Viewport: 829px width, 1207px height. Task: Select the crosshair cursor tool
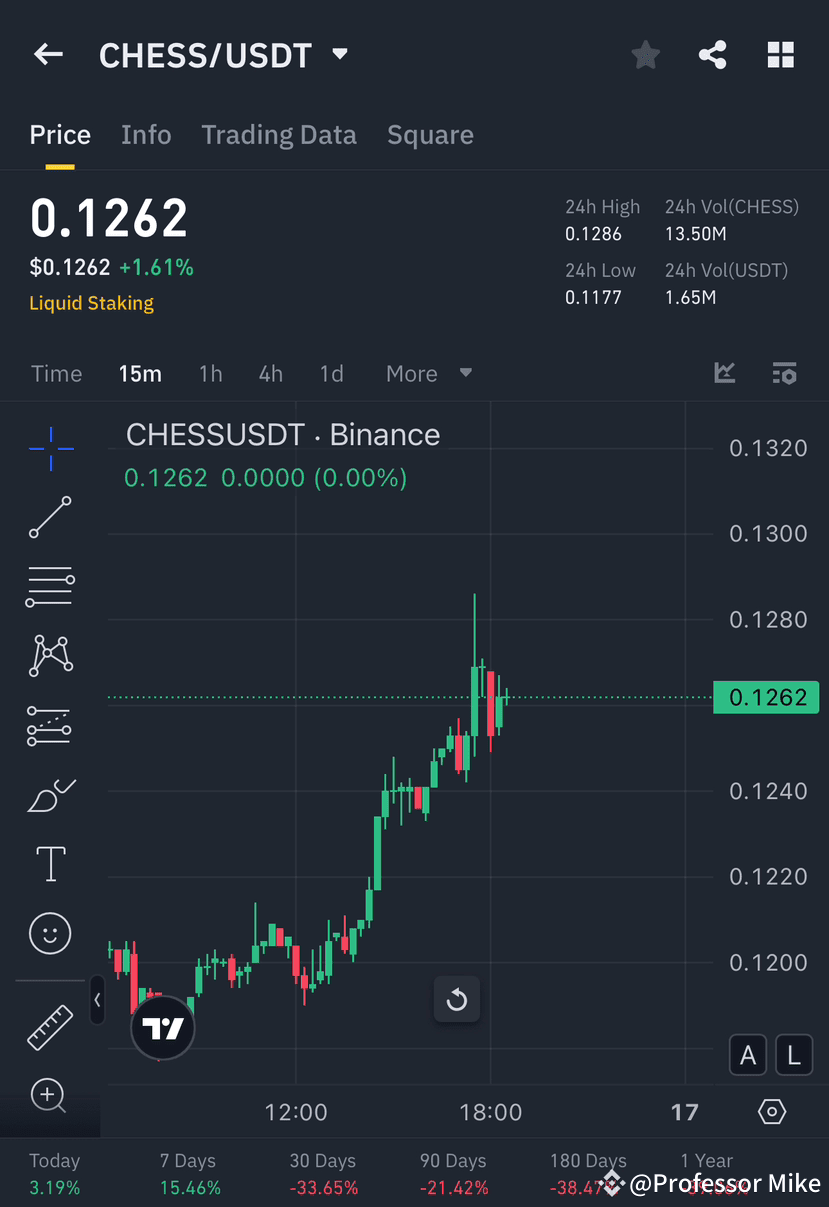tap(50, 448)
